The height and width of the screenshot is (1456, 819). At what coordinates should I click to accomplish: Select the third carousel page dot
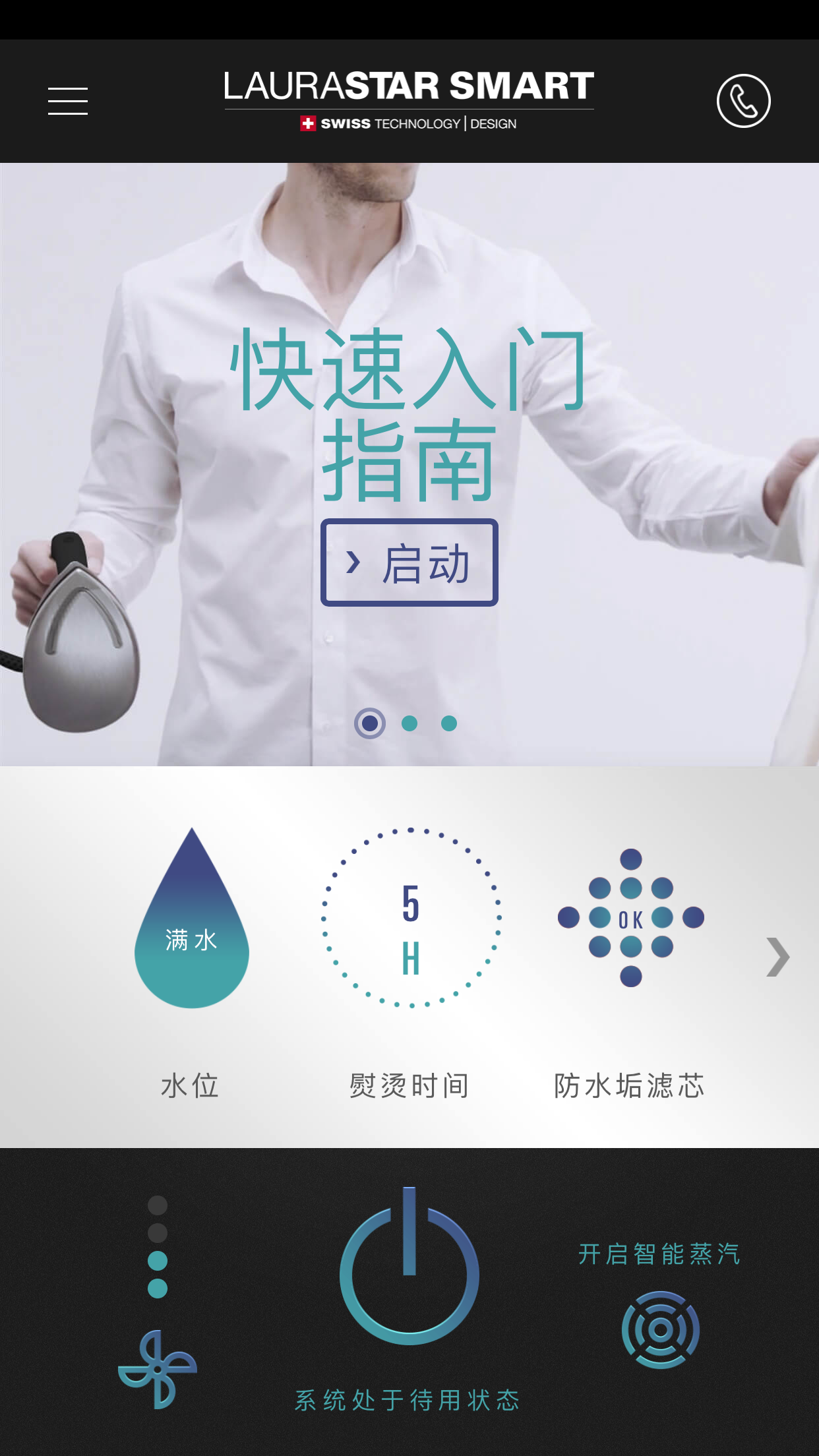[x=449, y=723]
